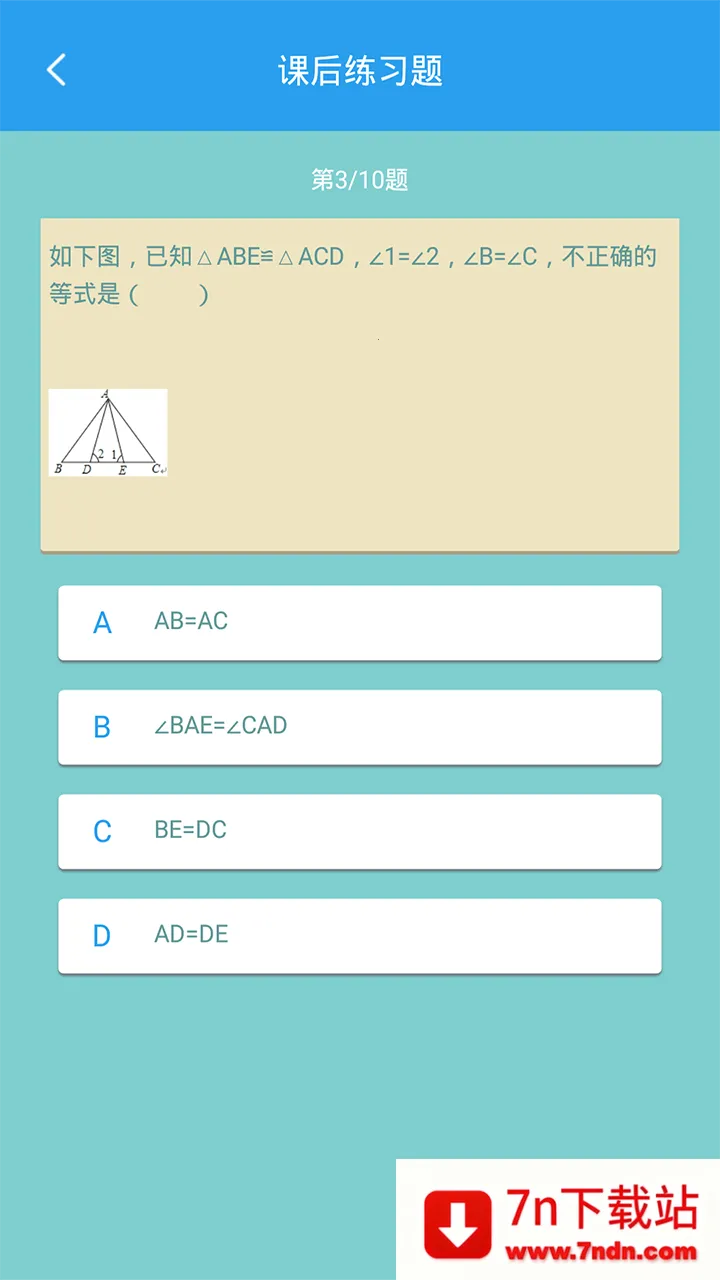Viewport: 720px width, 1280px height.
Task: Tap the triangle figure inside the question
Action: click(x=107, y=432)
